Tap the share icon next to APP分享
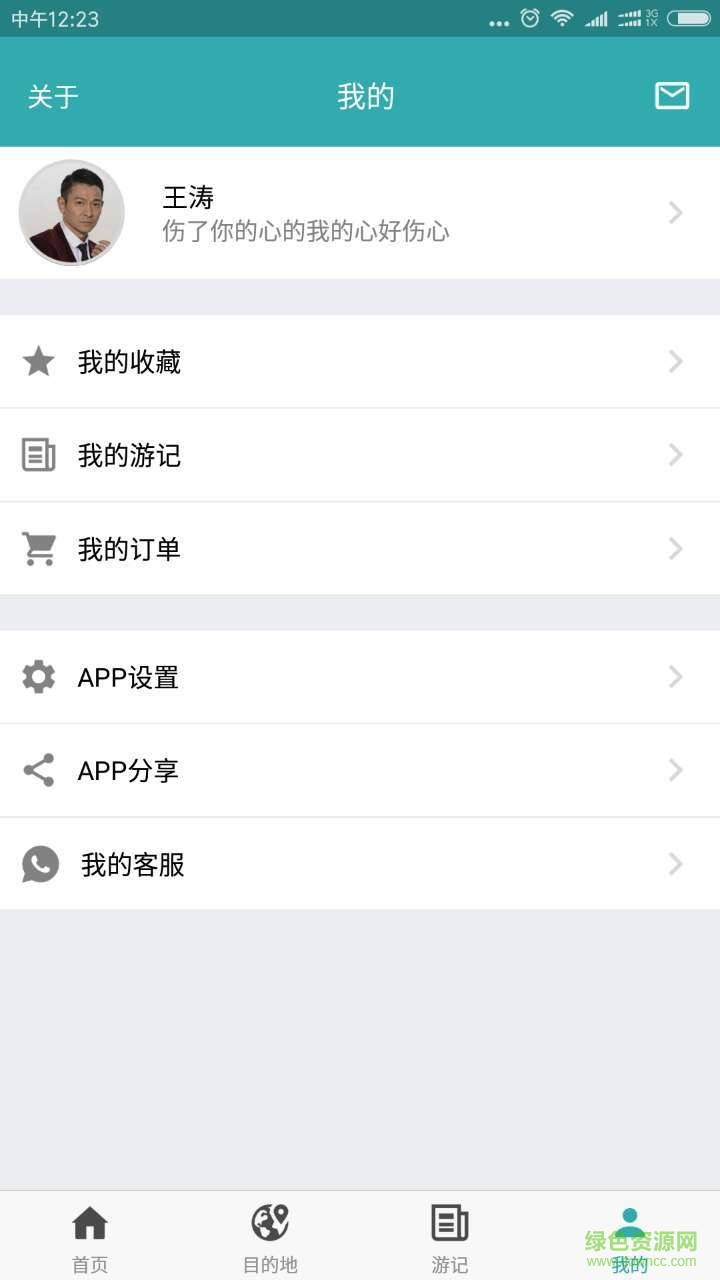 (x=38, y=770)
